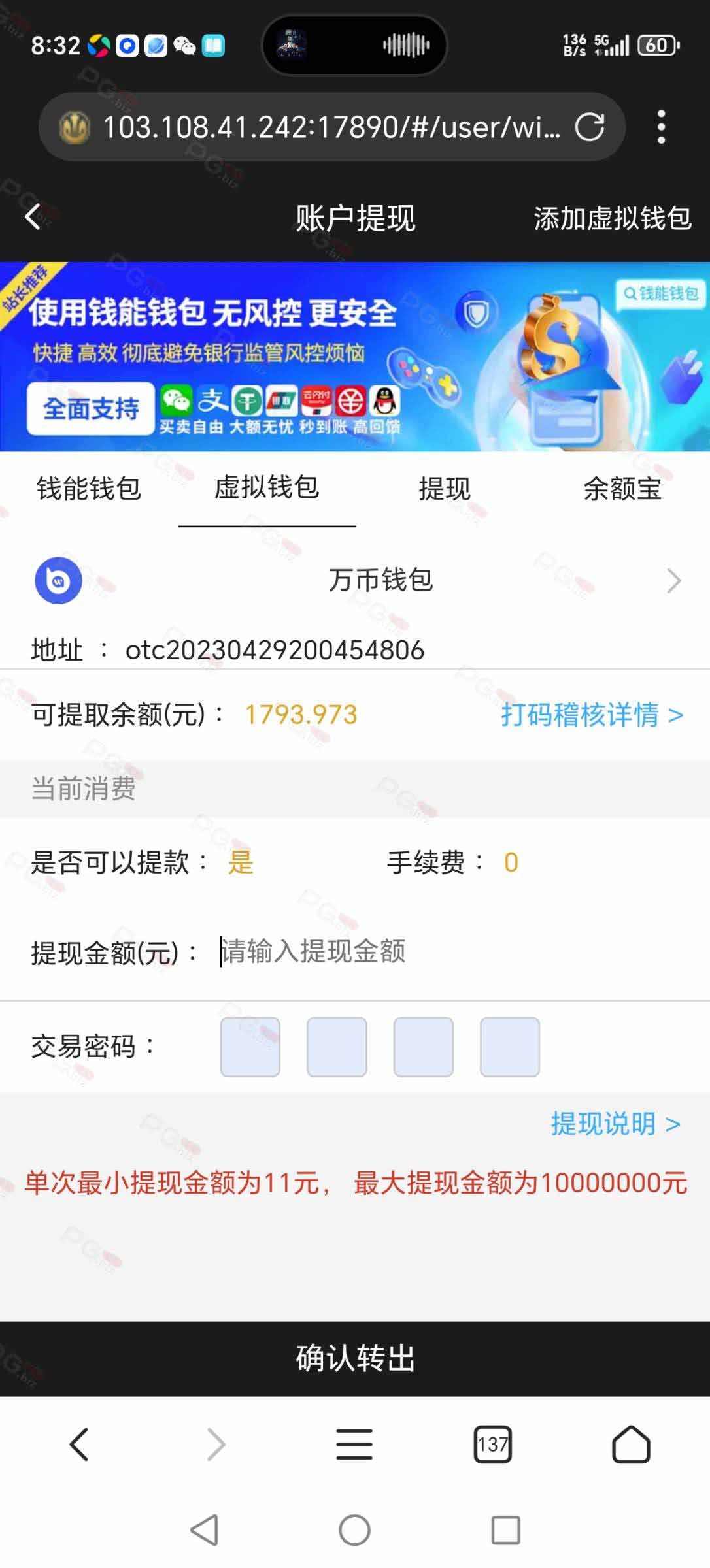Open the 余额宝 tab
The image size is (710, 1568).
click(x=622, y=489)
